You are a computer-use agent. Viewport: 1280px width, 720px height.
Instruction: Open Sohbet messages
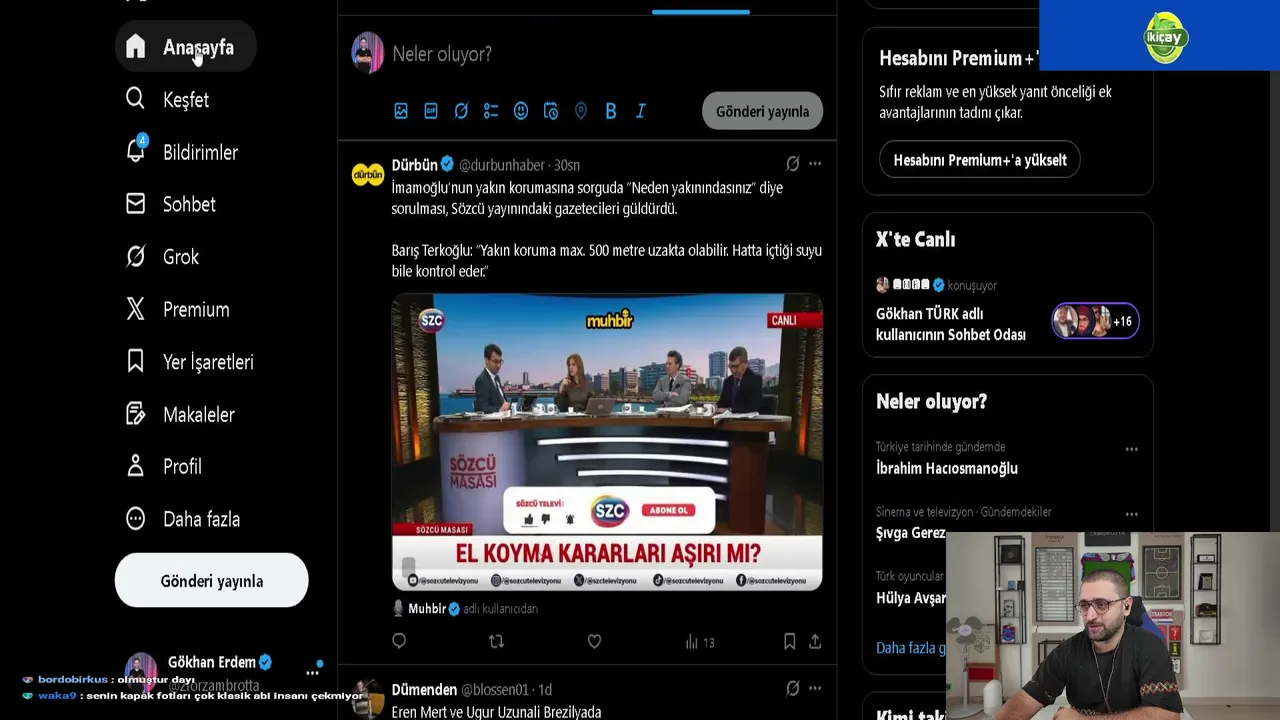coord(188,204)
